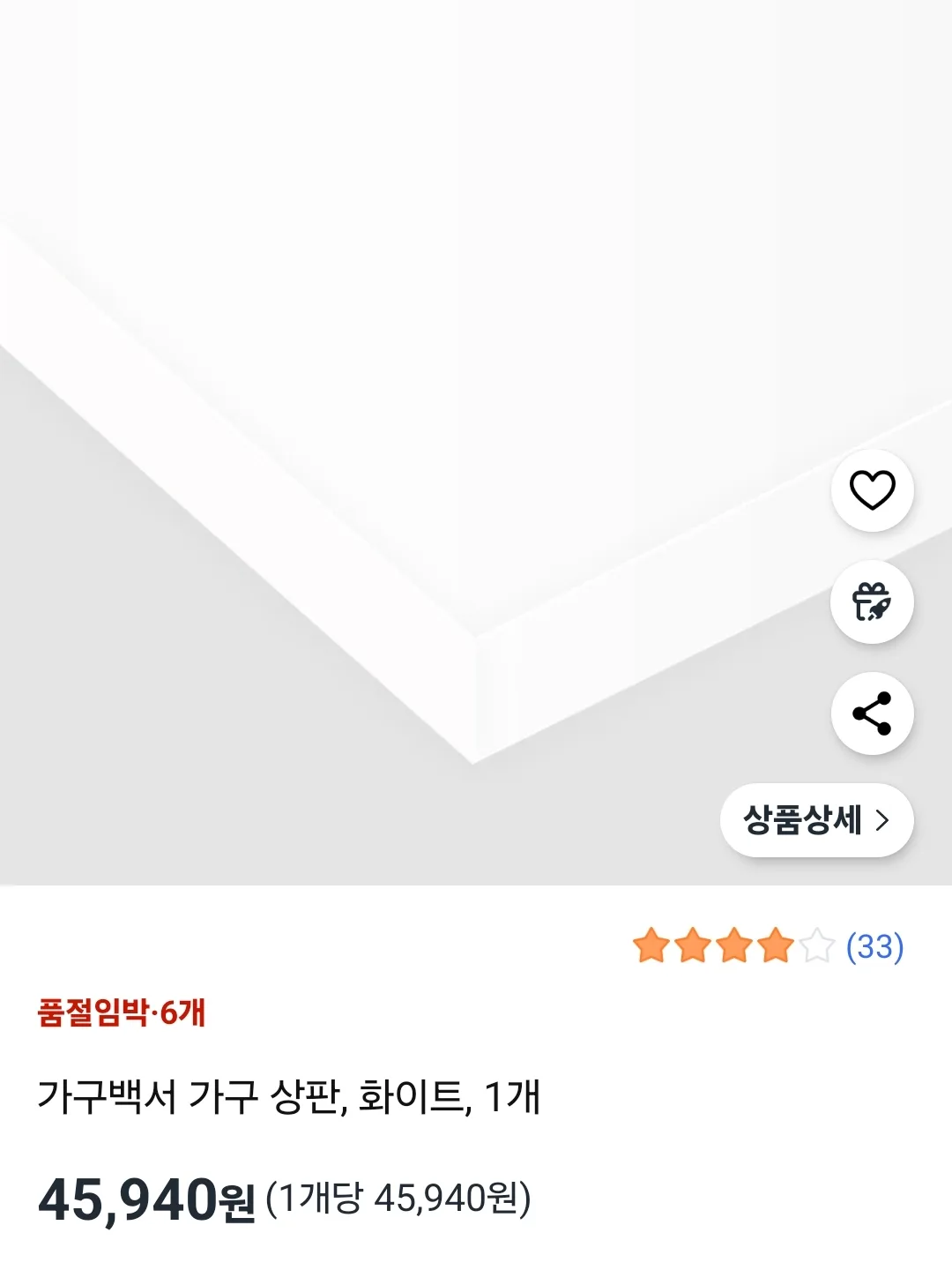Expand details with the right-pointing chevron
Image resolution: width=952 pixels, height=1270 pixels.
[x=884, y=820]
